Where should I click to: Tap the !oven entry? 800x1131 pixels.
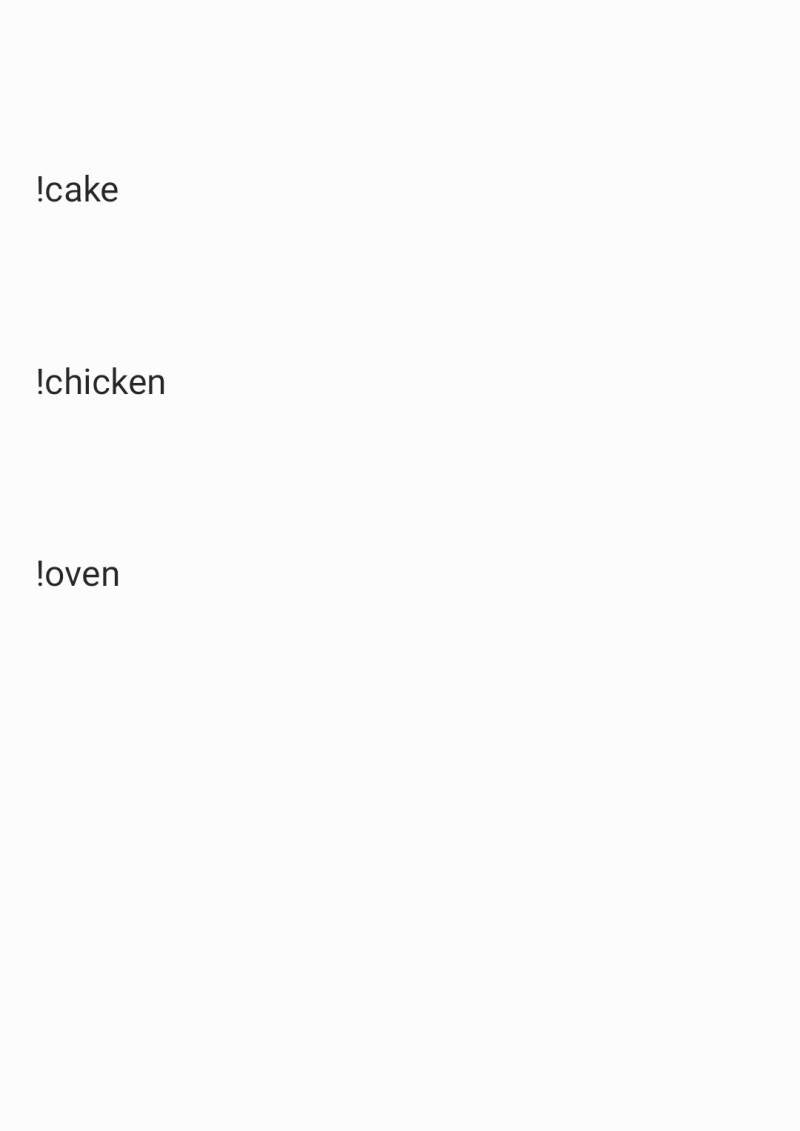(78, 574)
